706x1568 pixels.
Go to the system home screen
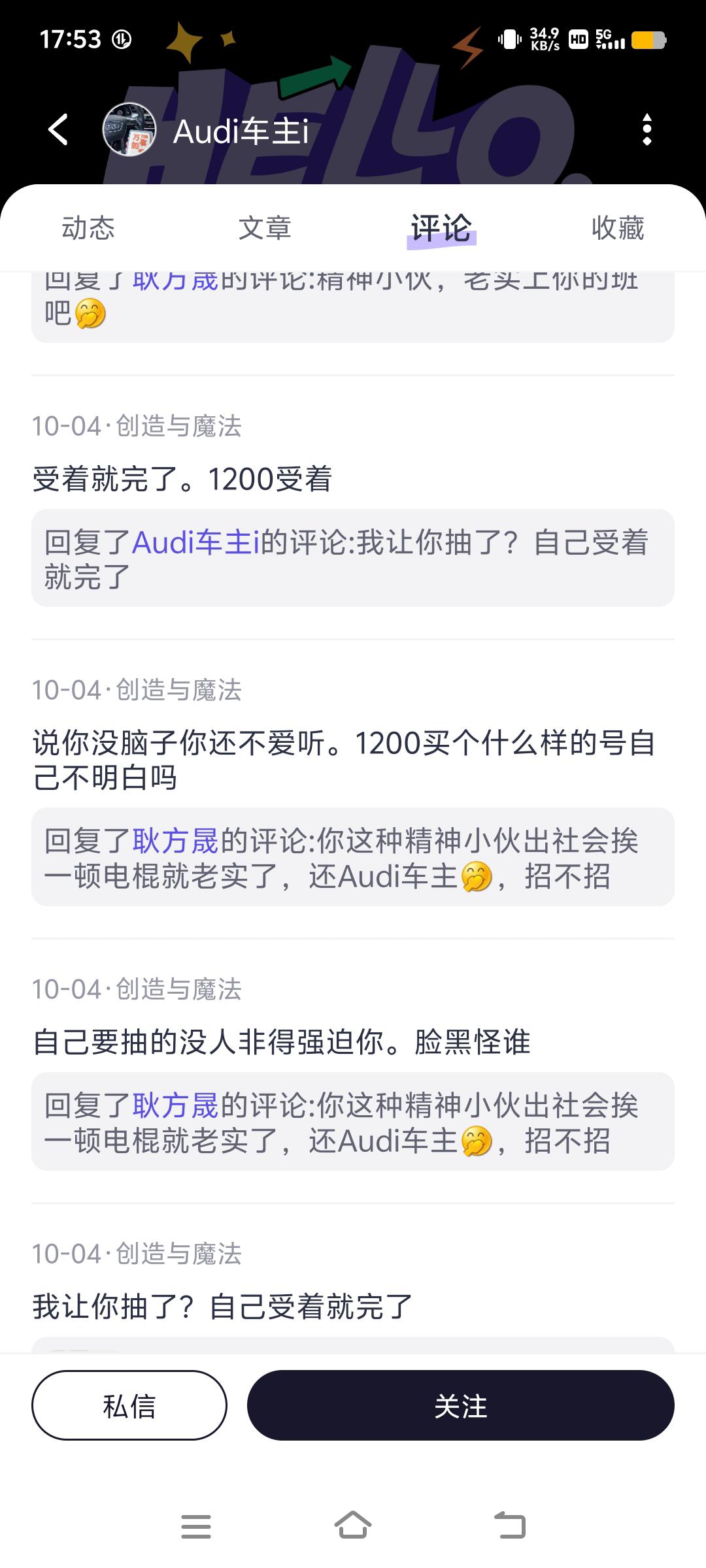pos(353,1526)
